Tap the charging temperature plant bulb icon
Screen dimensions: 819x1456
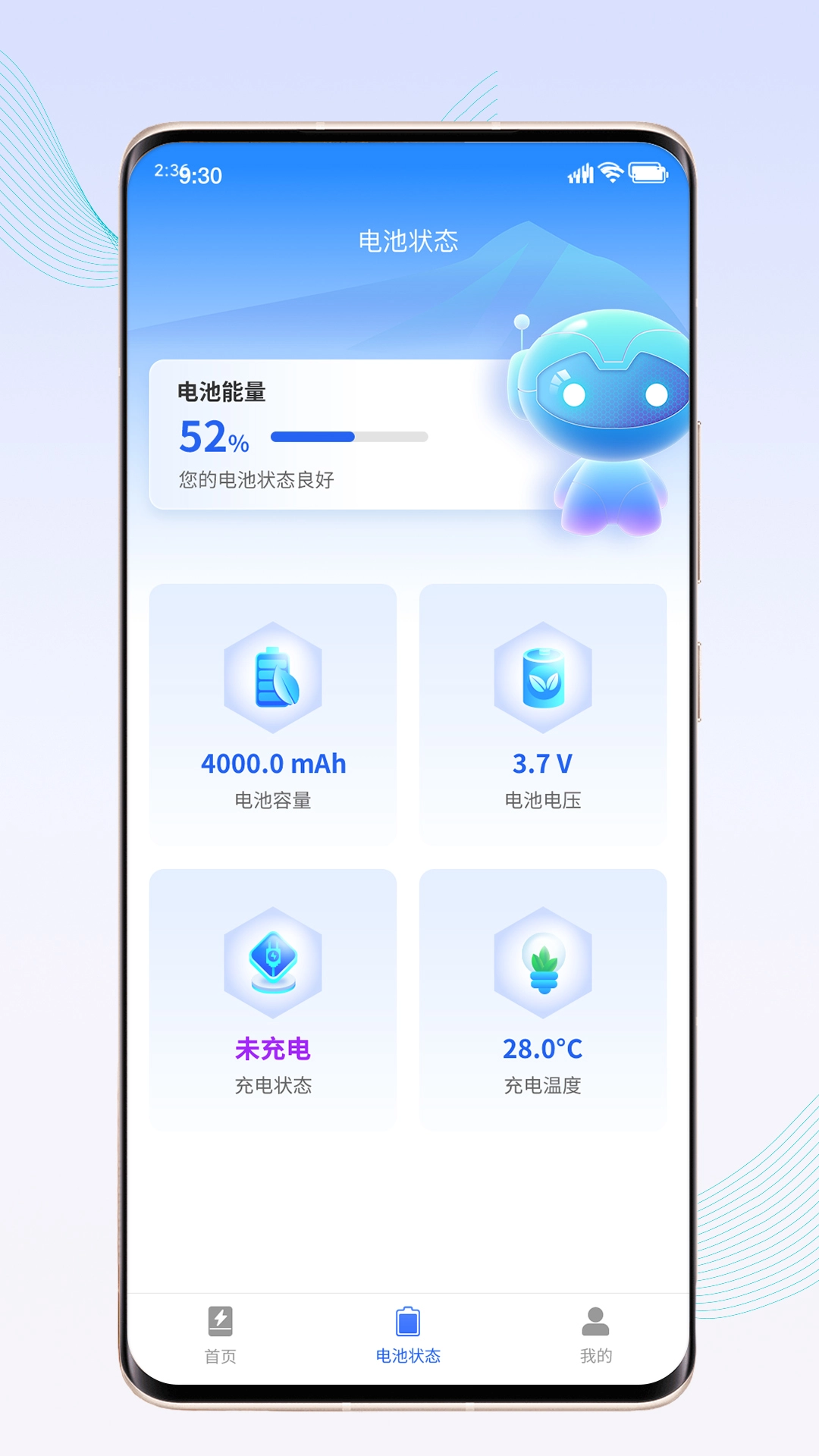[x=542, y=963]
